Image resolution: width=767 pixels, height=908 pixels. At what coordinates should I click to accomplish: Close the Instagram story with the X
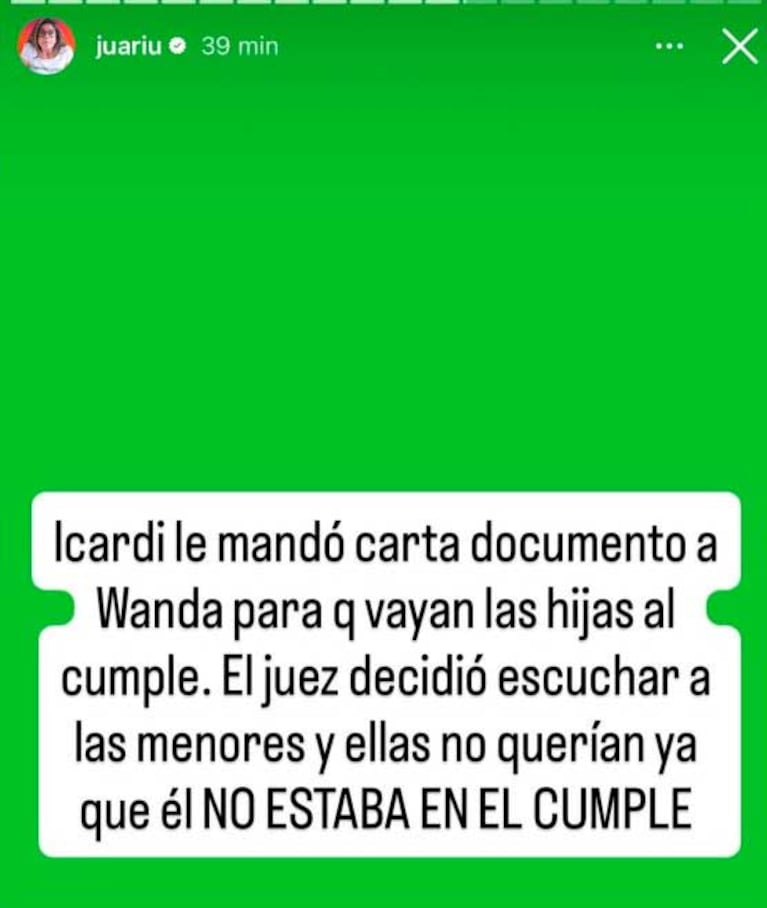coord(737,44)
